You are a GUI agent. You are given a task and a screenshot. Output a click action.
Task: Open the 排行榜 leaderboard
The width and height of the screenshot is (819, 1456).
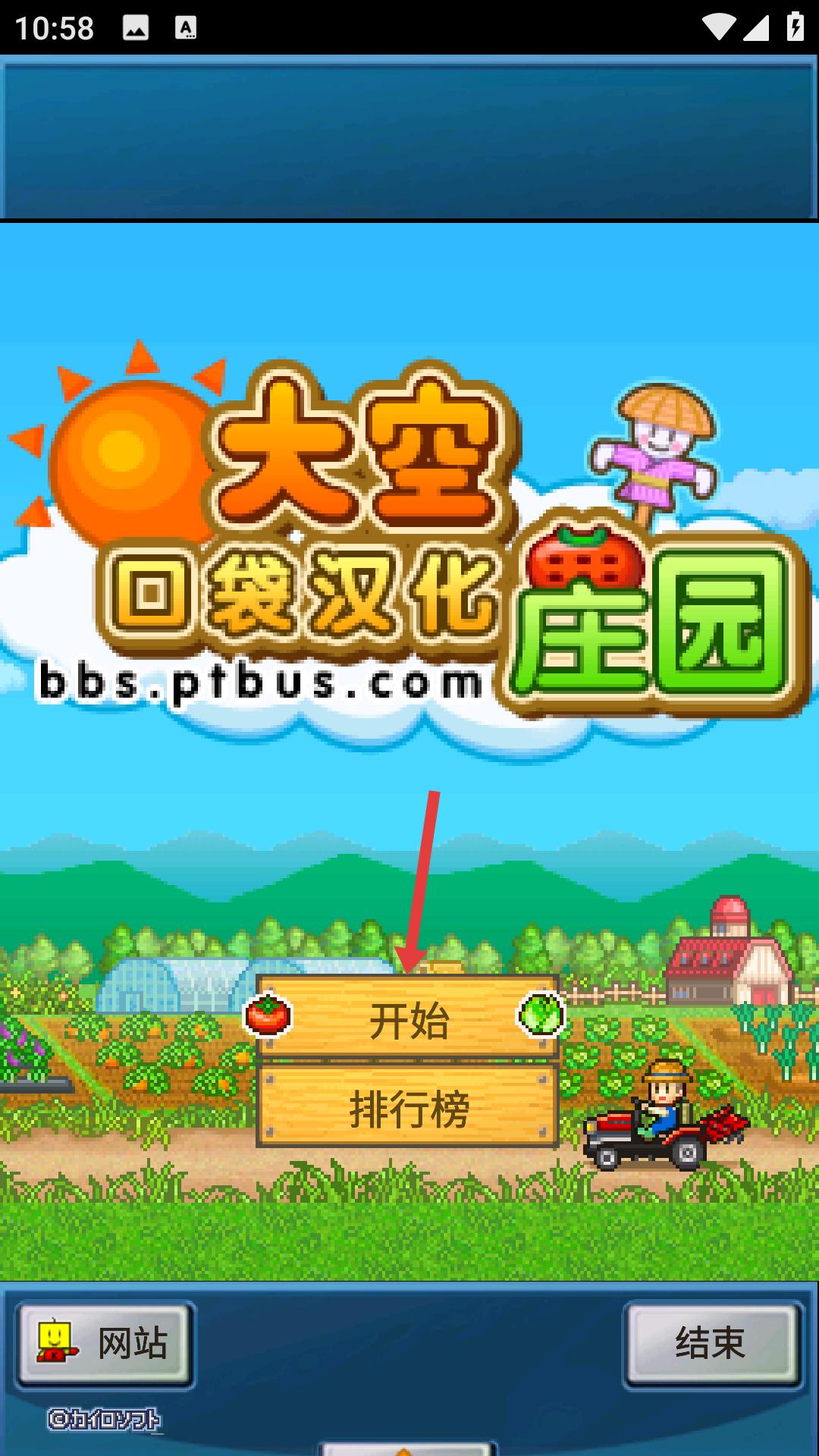pyautogui.click(x=408, y=1107)
